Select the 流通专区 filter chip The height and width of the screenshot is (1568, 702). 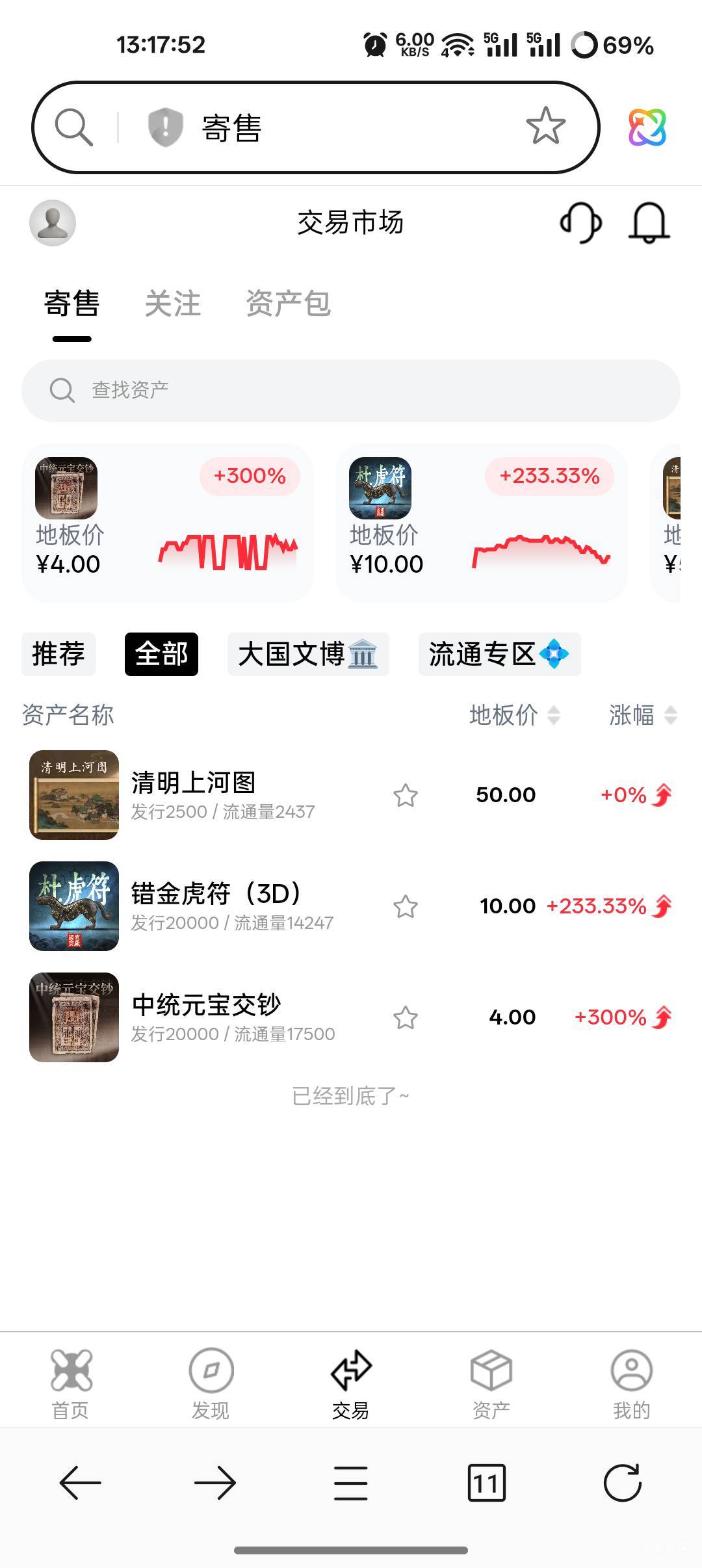pyautogui.click(x=499, y=654)
